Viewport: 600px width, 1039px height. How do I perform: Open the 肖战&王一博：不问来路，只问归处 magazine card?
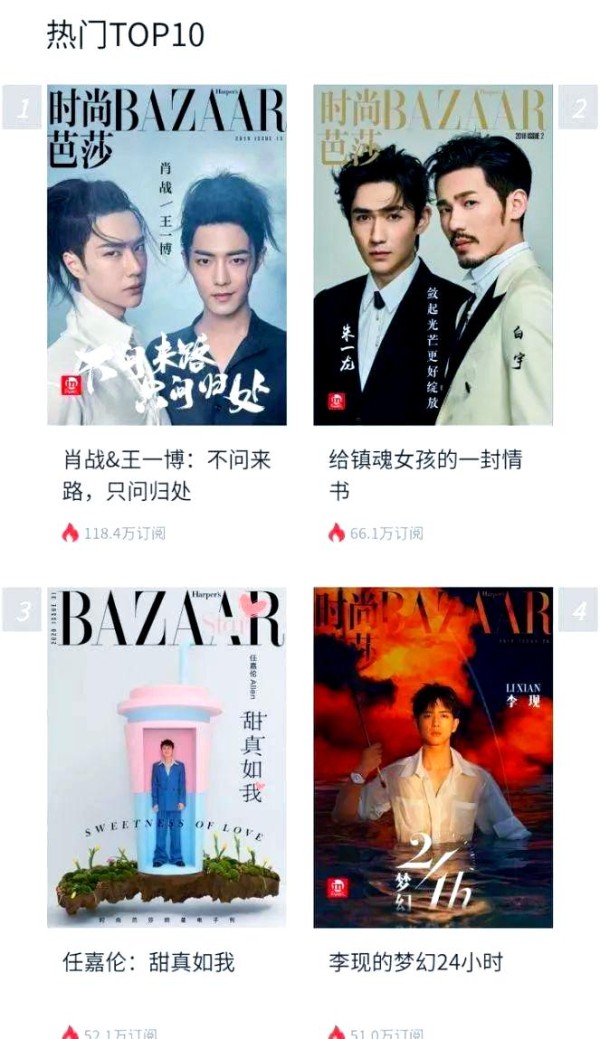(x=167, y=255)
